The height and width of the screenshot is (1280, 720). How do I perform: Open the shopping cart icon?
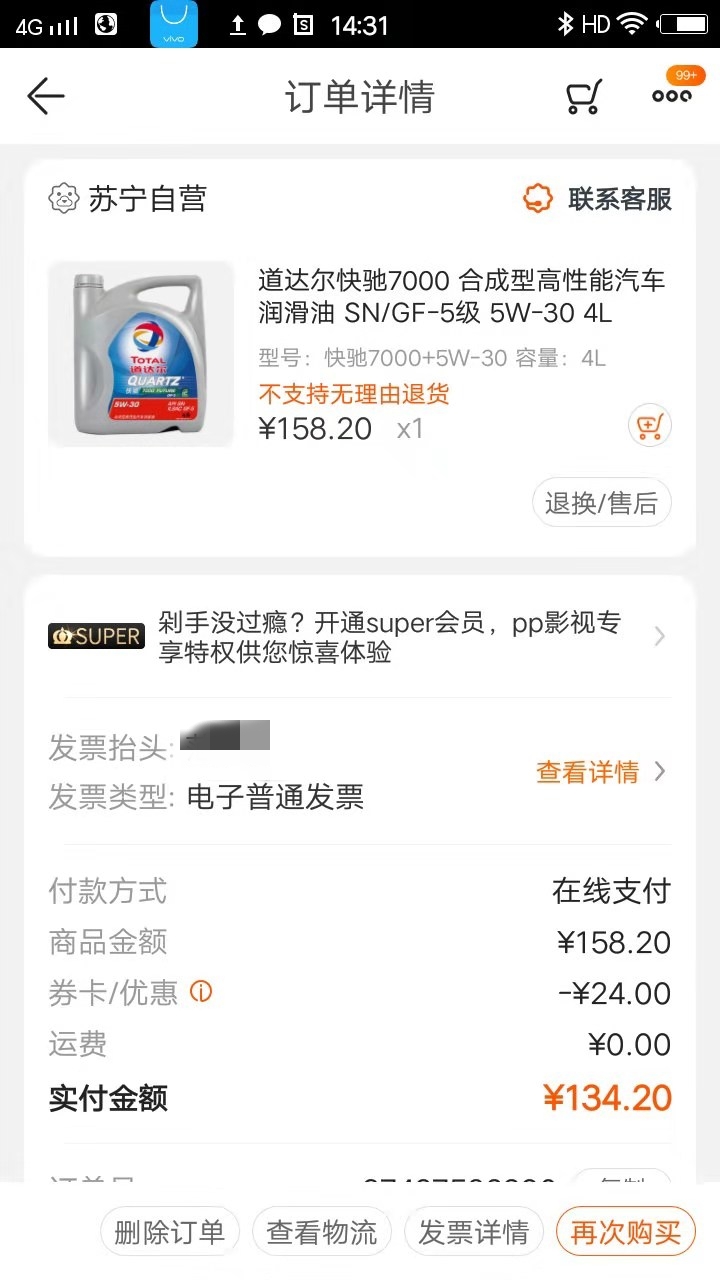pos(586,95)
